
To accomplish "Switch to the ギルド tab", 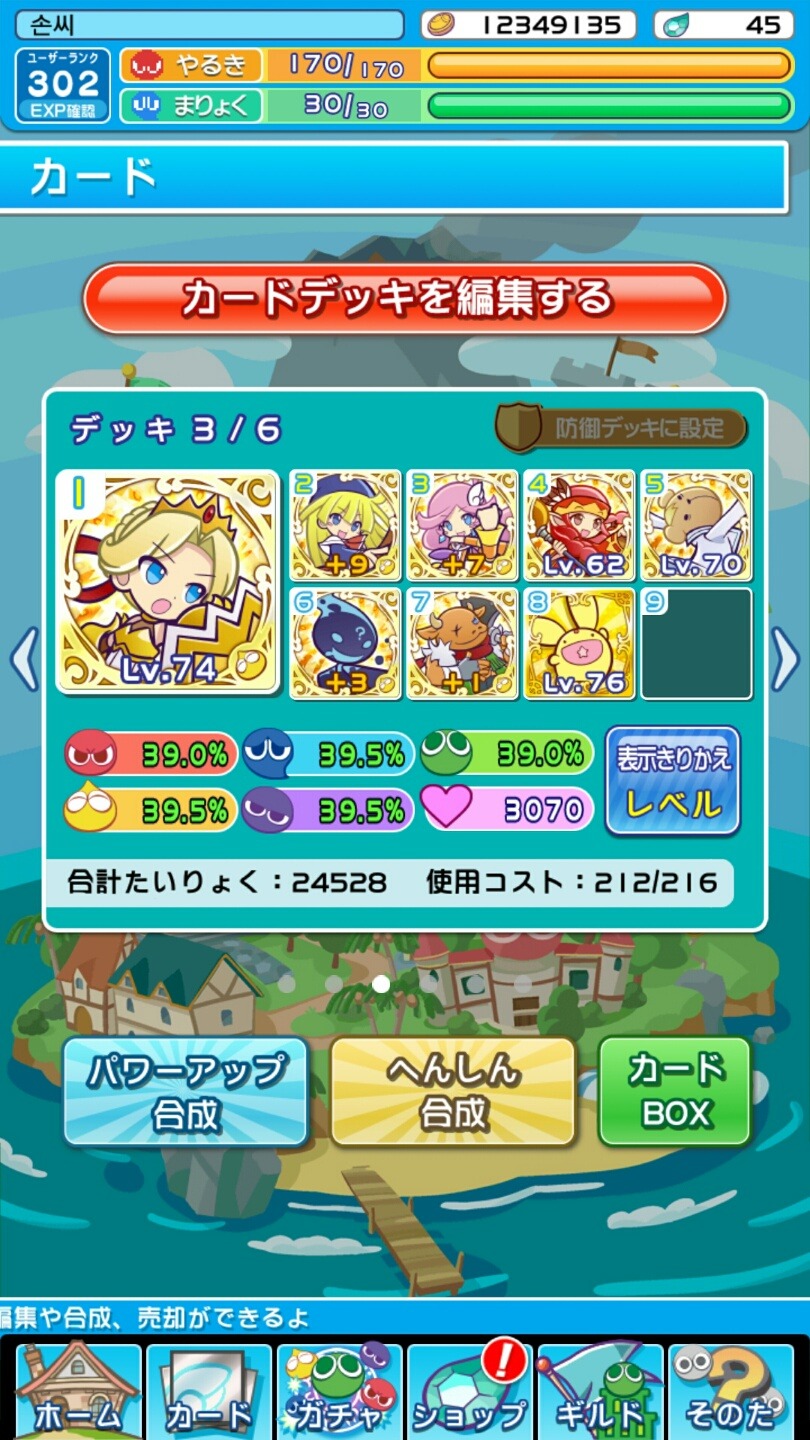I will pos(600,1392).
